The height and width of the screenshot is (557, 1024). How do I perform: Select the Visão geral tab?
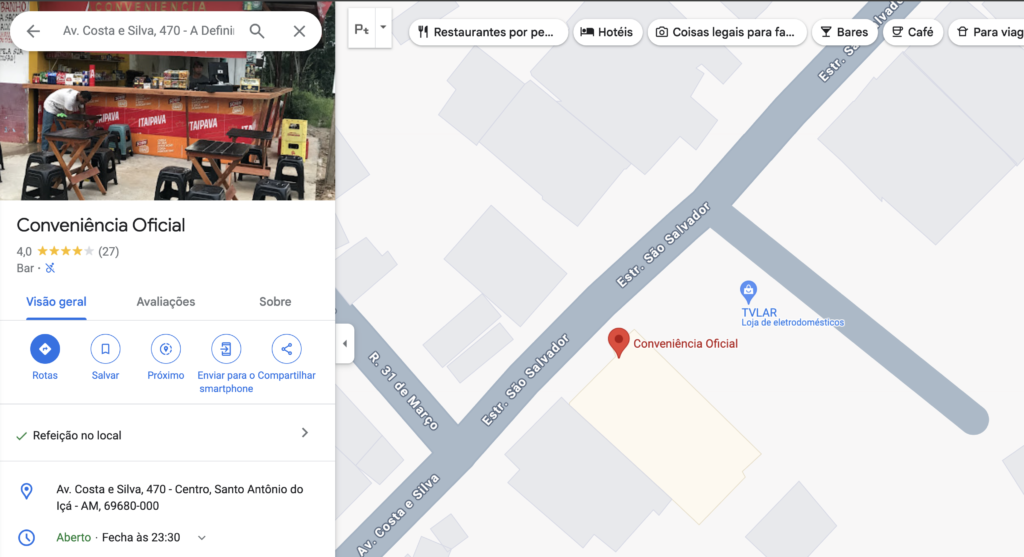[x=56, y=301]
